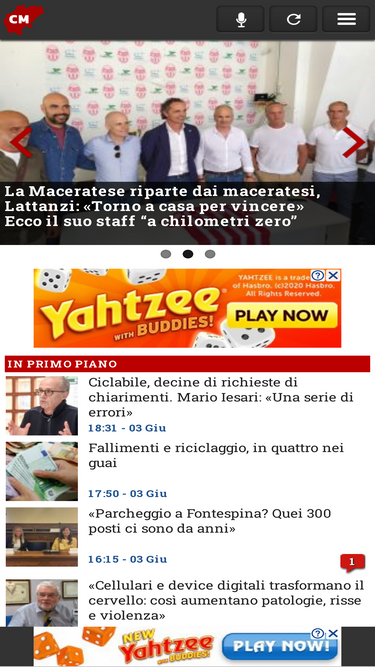
Task: Close the Yahtzee With Buddies banner ad
Action: tap(334, 275)
